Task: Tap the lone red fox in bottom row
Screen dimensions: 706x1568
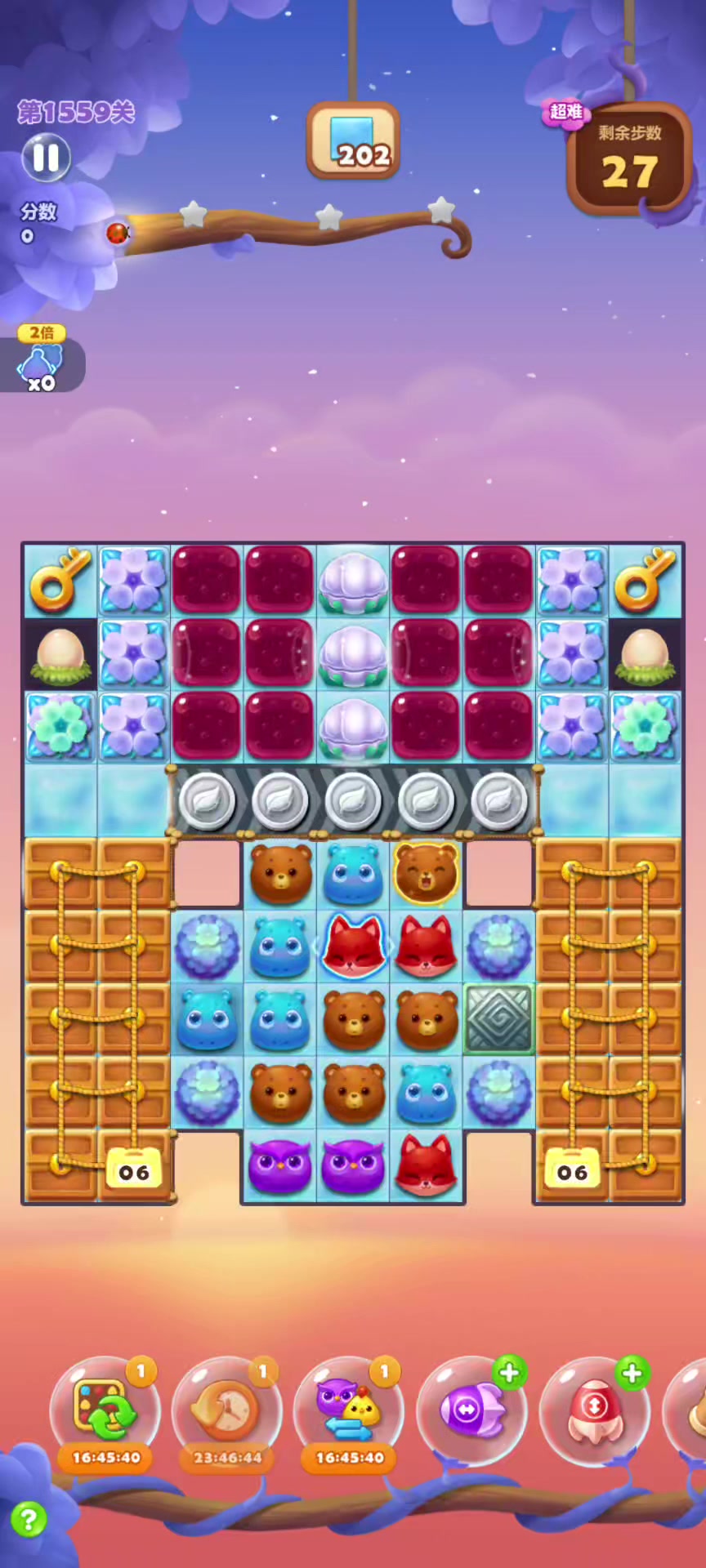Action: pos(426,1167)
